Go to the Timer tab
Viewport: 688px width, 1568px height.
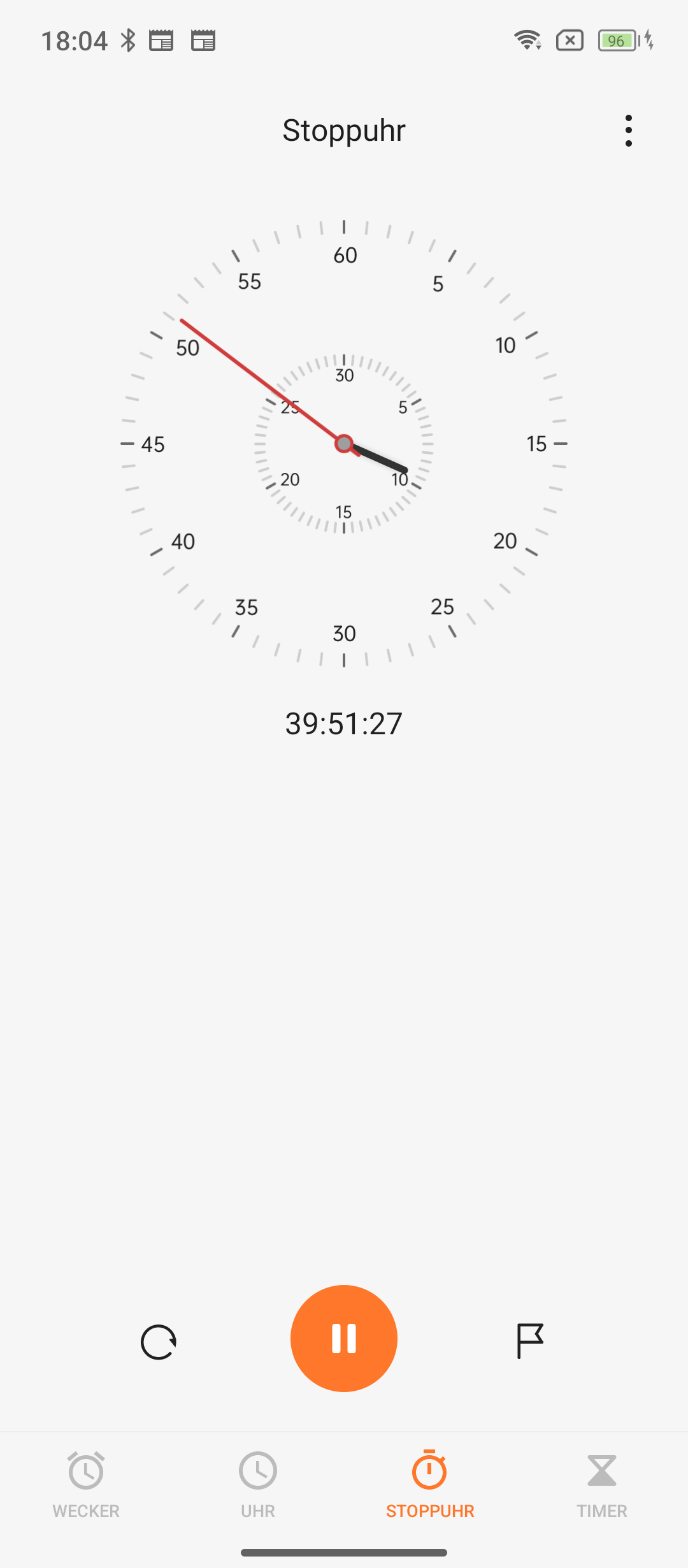point(602,1485)
